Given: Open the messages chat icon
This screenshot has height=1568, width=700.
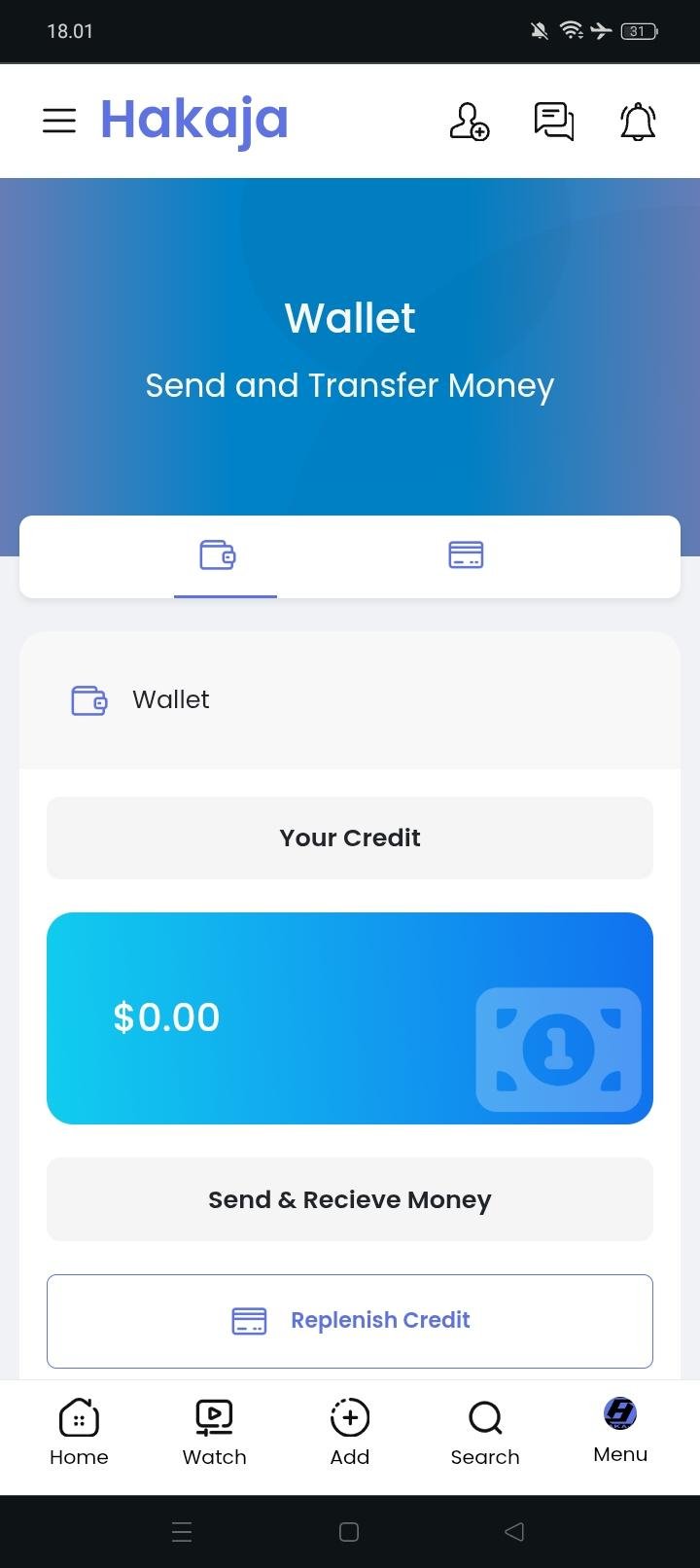Looking at the screenshot, I should (554, 122).
